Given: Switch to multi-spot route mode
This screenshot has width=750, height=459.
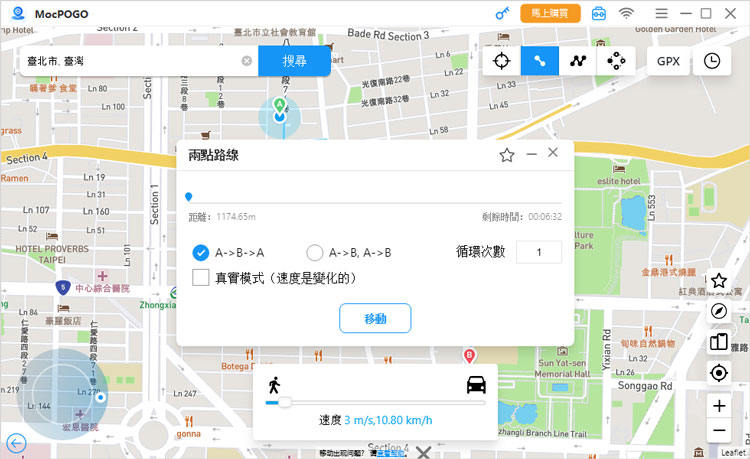Looking at the screenshot, I should coord(578,60).
